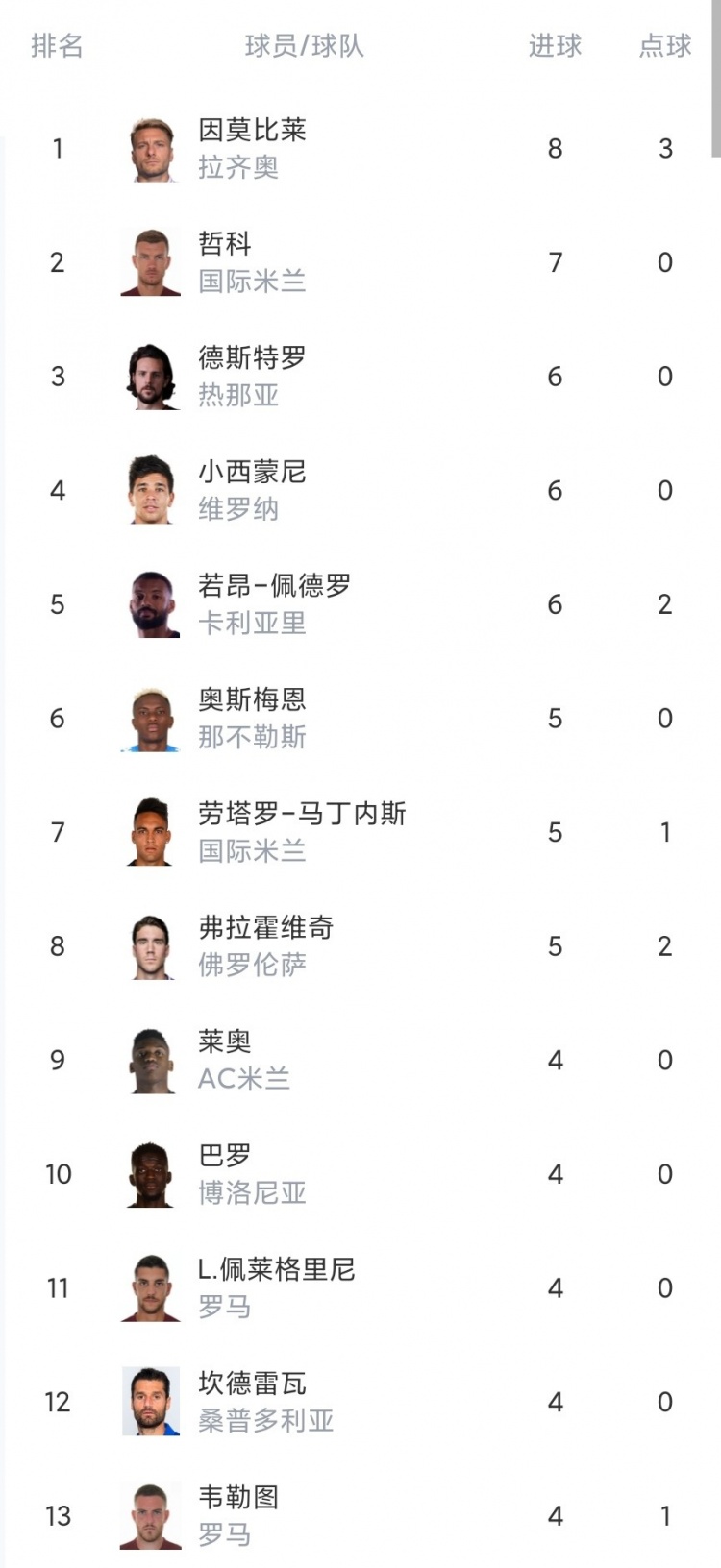721x1568 pixels.
Task: Open 奥斯梅恩's player row
Action: coord(360,719)
